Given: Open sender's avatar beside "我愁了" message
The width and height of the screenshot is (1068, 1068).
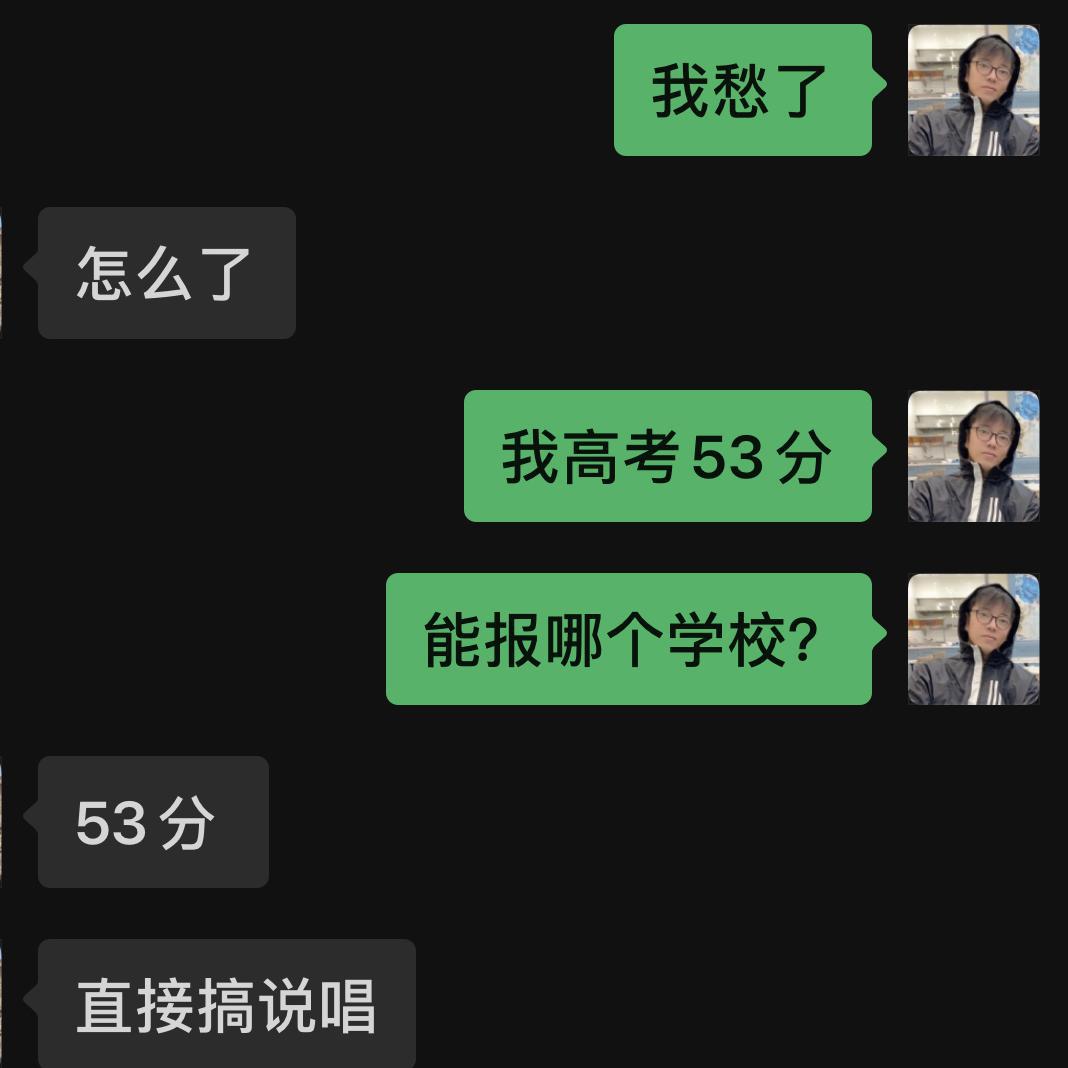Looking at the screenshot, I should (x=973, y=90).
